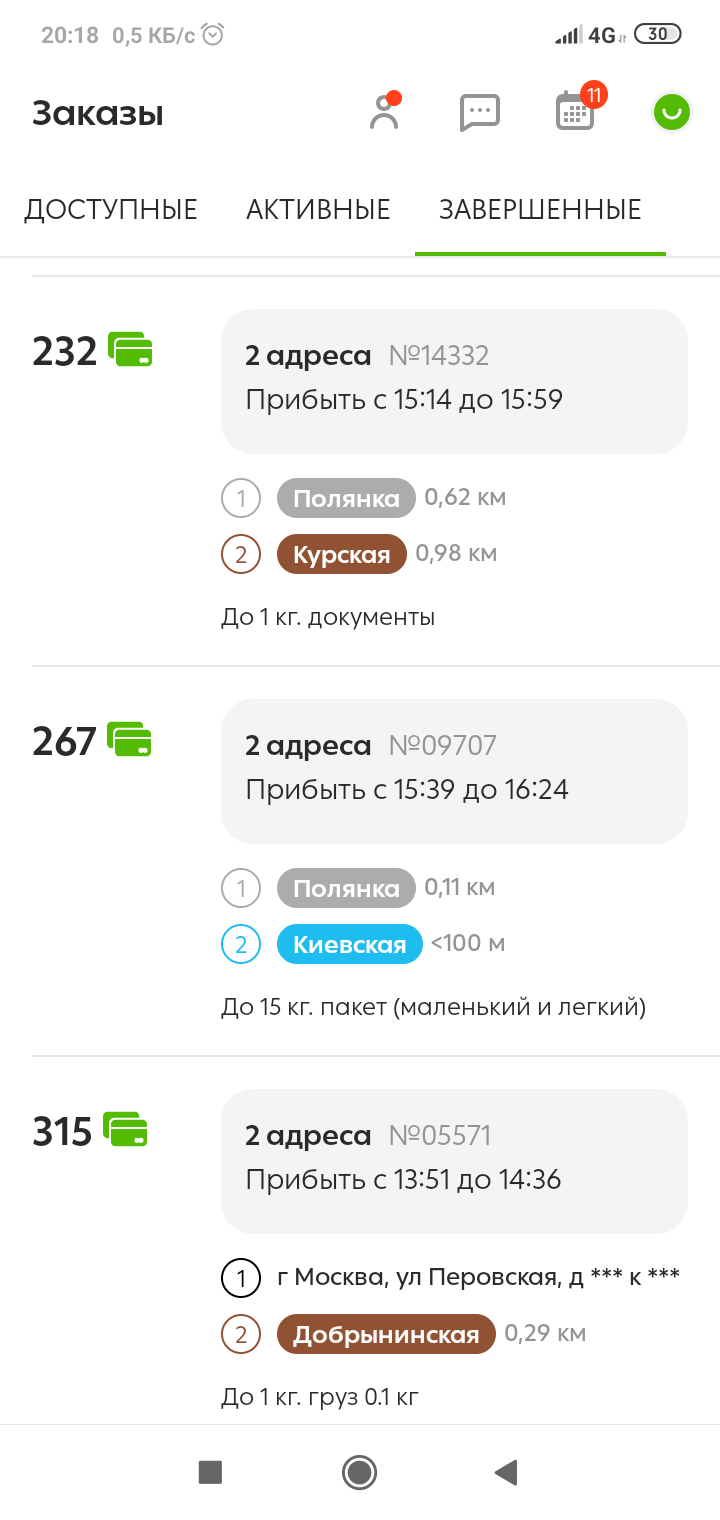
Task: Go to home screen via system button
Action: click(x=359, y=1472)
